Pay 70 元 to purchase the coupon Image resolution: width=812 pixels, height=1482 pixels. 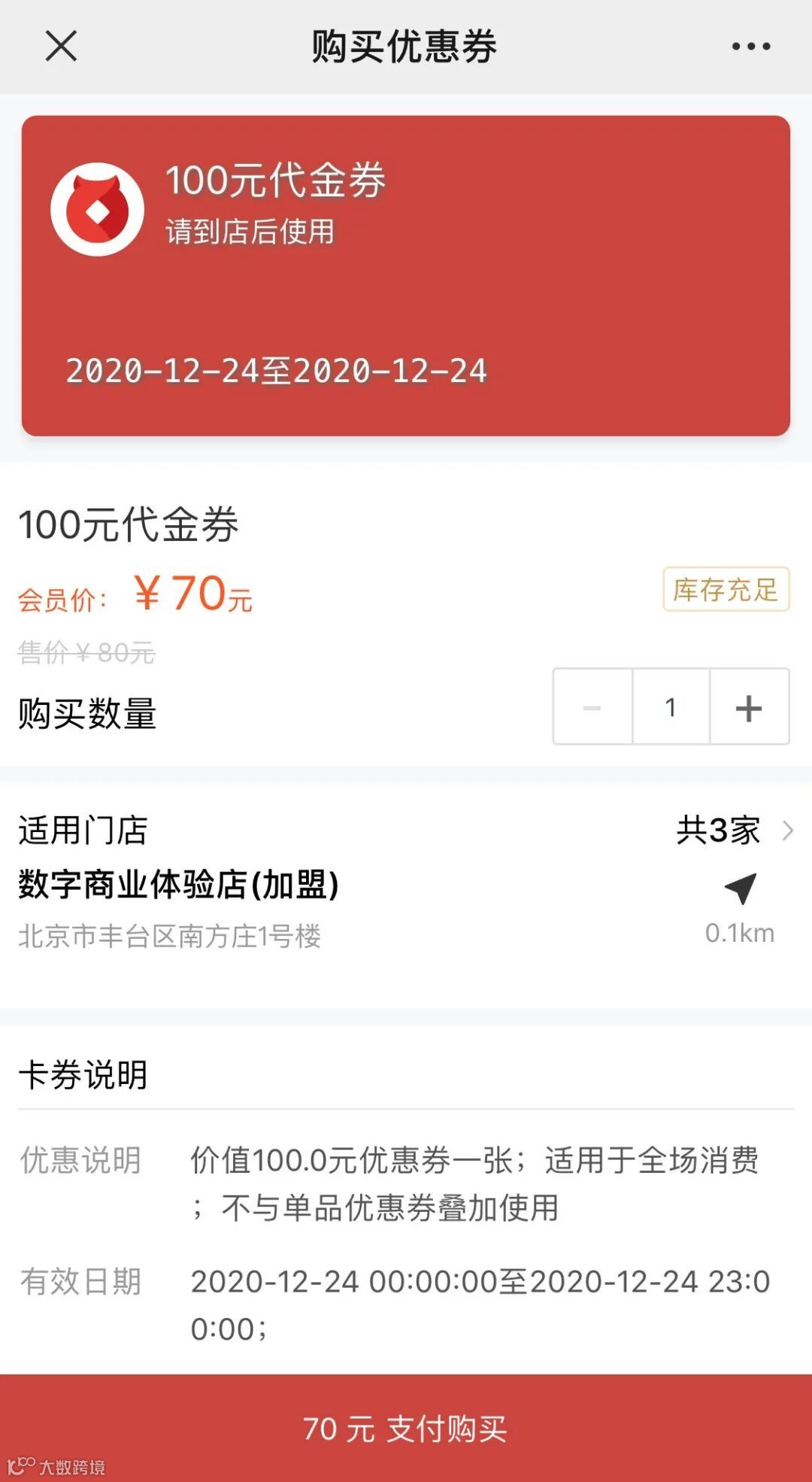pos(406,1428)
